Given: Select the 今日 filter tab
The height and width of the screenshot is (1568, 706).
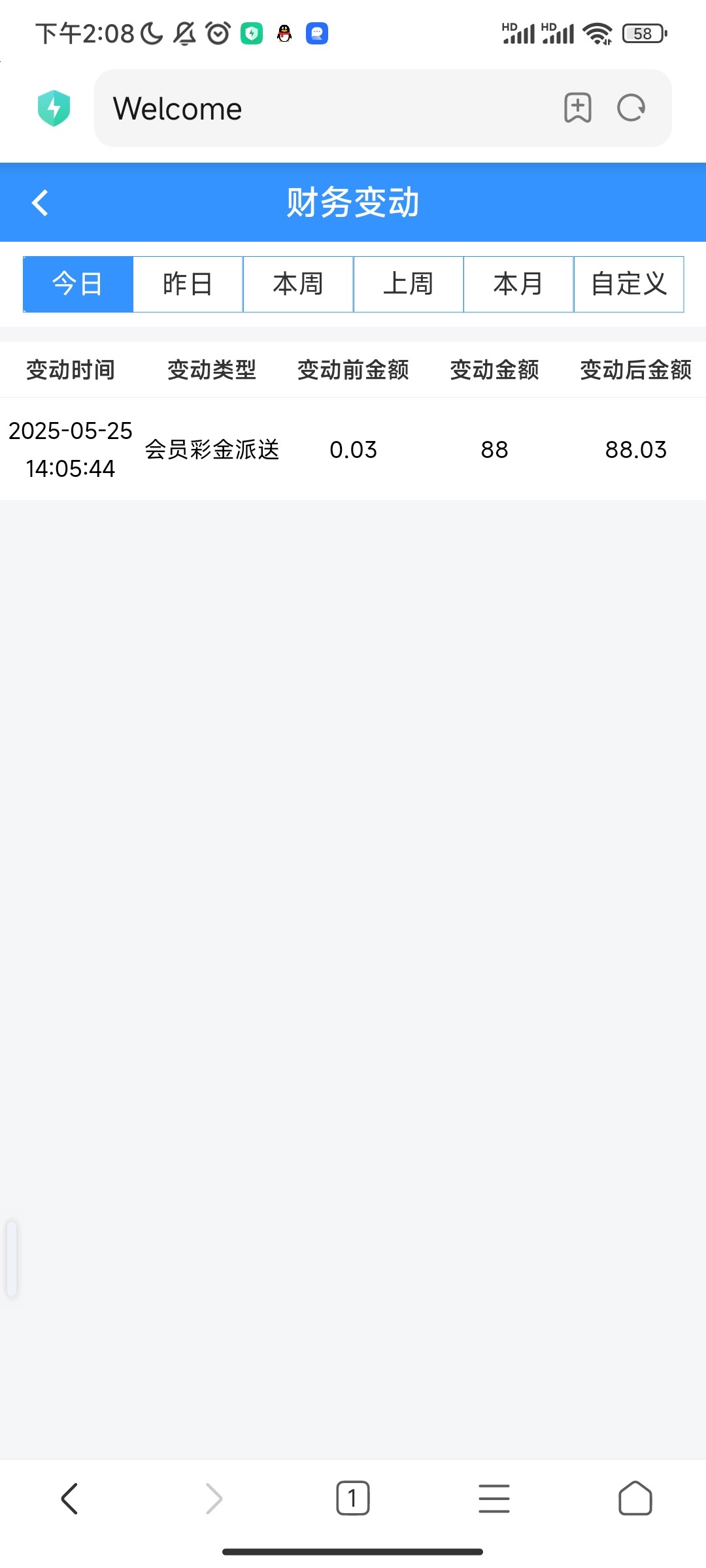Looking at the screenshot, I should (78, 284).
